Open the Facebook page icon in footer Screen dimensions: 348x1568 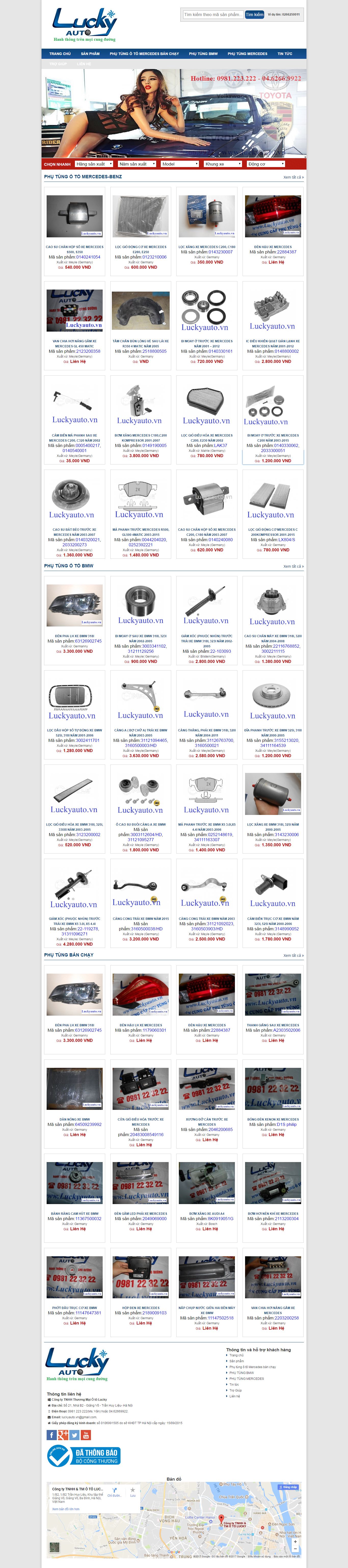click(x=52, y=1435)
